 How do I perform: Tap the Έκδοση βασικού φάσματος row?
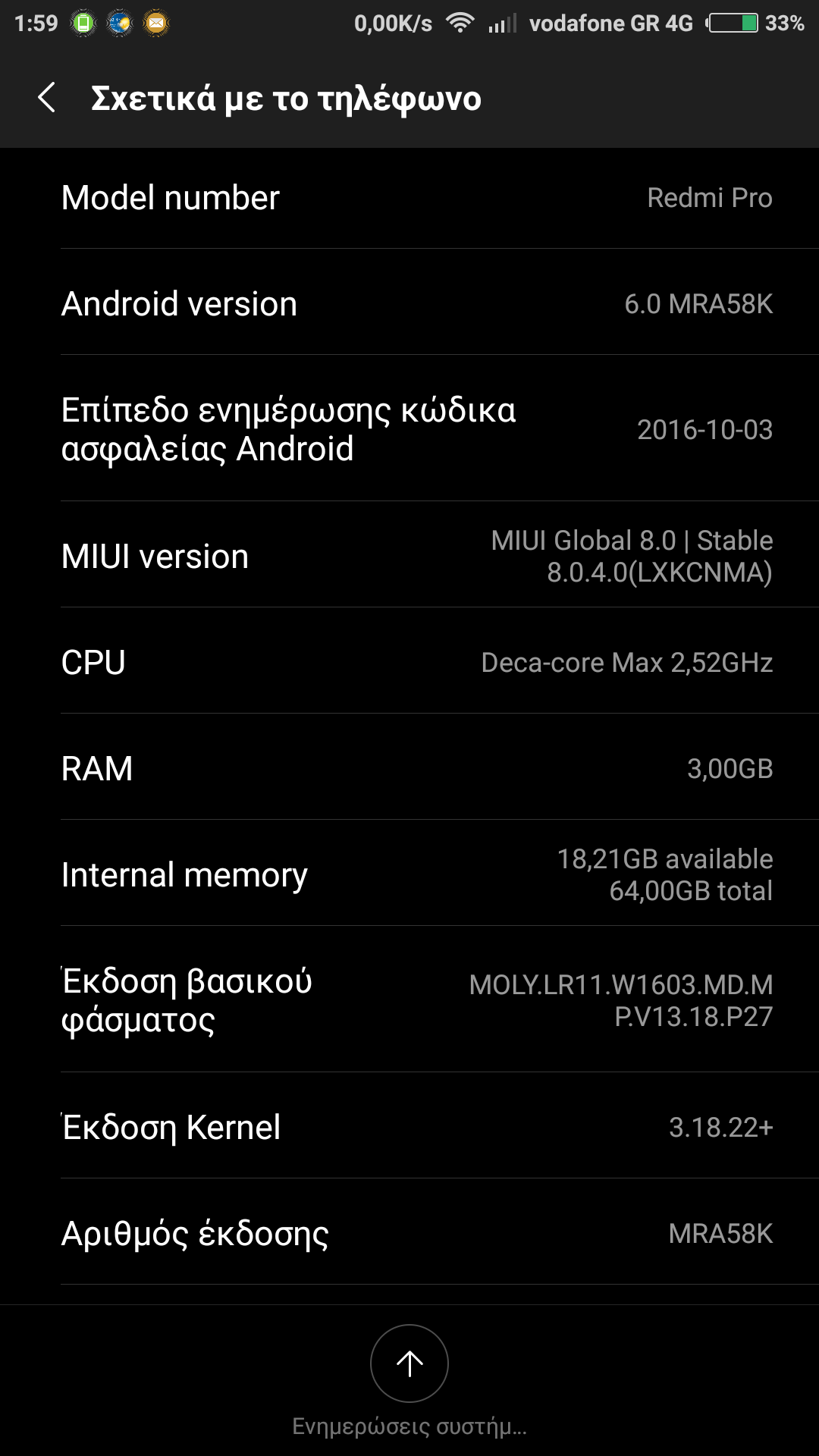point(409,1000)
